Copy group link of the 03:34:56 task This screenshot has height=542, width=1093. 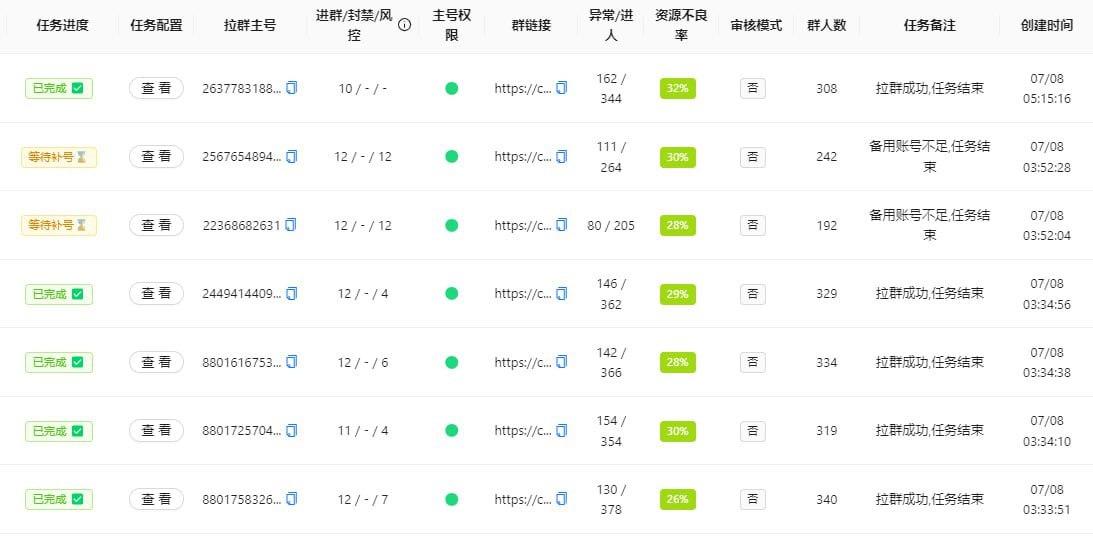pyautogui.click(x=561, y=293)
